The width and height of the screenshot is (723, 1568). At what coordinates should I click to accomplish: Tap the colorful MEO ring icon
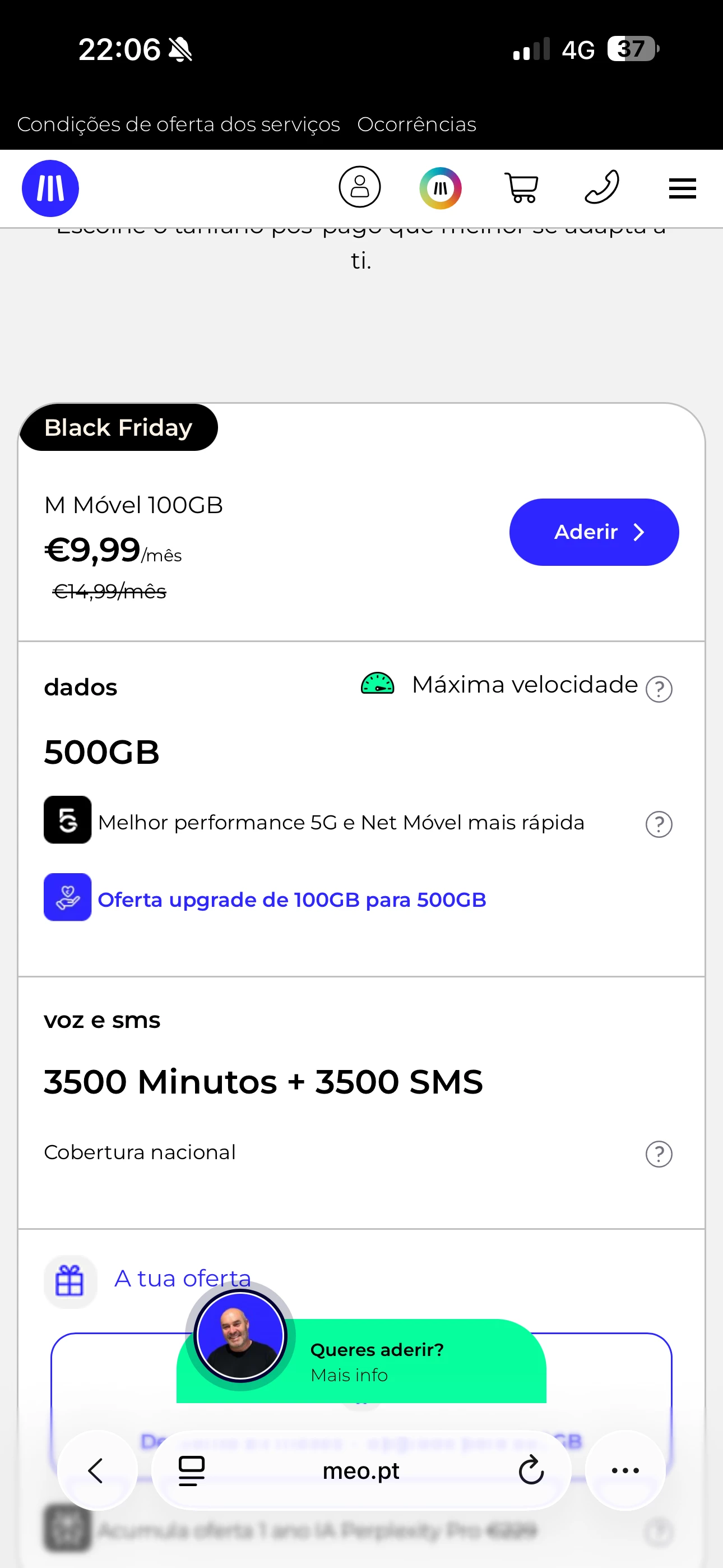pos(440,188)
